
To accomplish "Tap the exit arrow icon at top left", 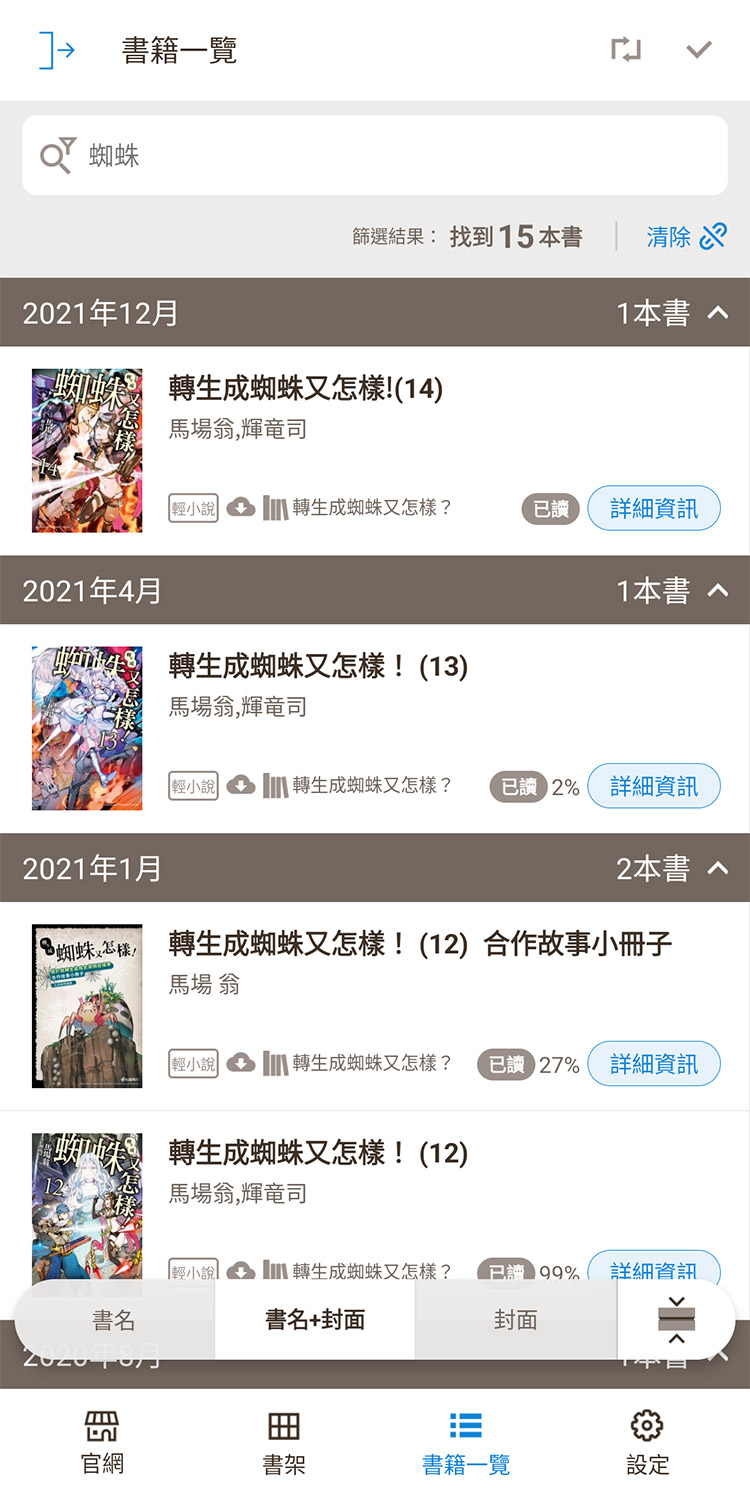I will coord(57,50).
